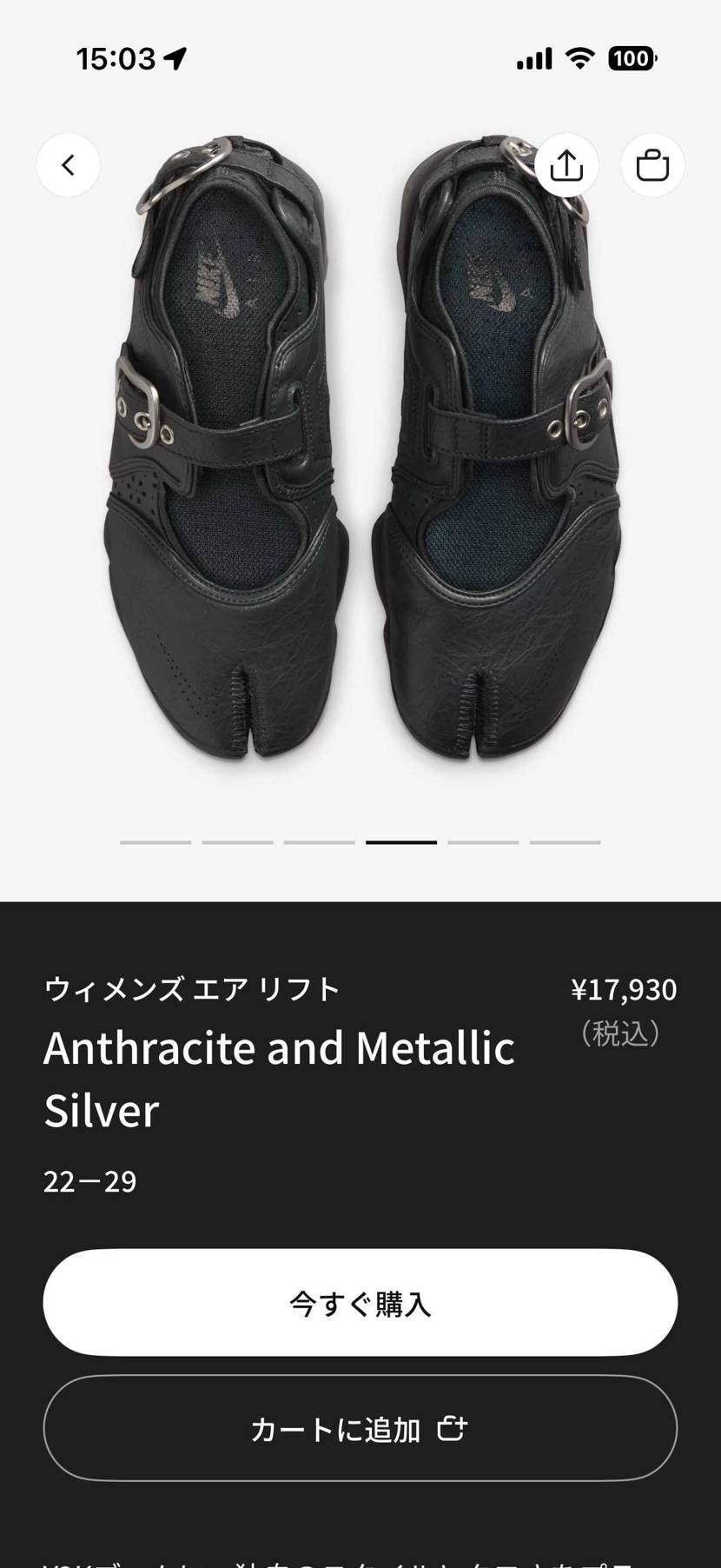Viewport: 721px width, 1568px height.
Task: Tap the active black carousel indicator
Action: [401, 841]
